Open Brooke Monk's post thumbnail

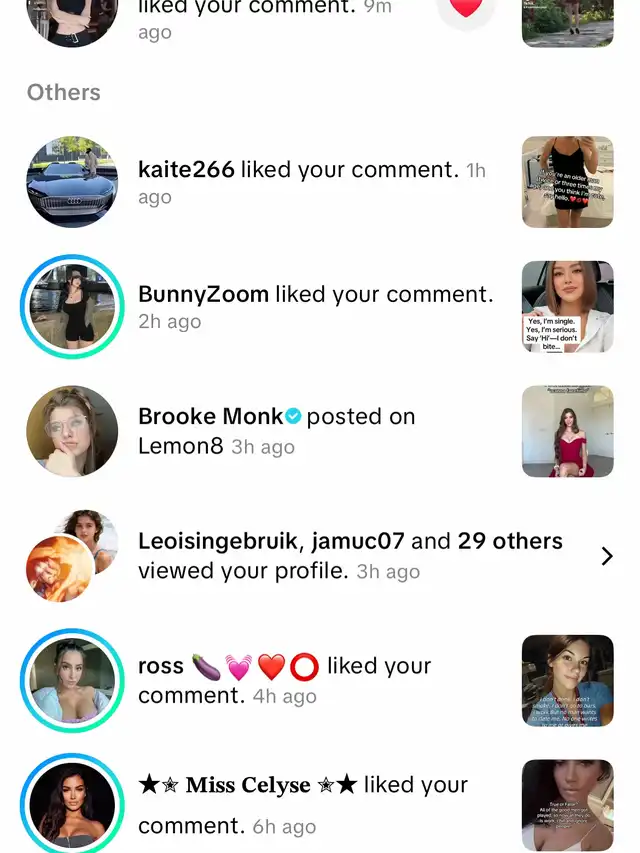(567, 431)
